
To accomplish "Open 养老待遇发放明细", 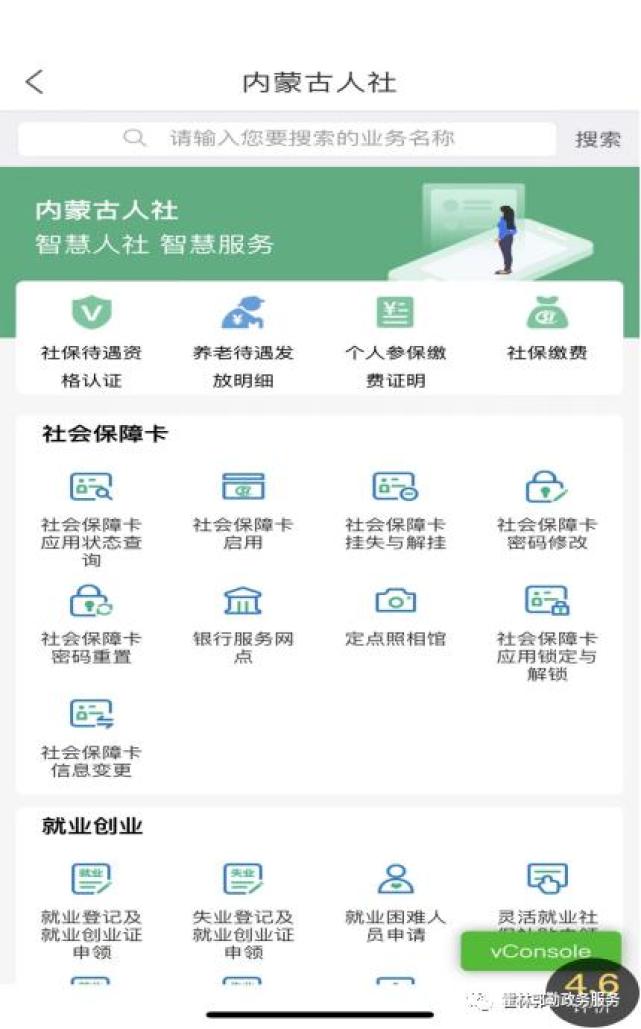I will tap(243, 339).
